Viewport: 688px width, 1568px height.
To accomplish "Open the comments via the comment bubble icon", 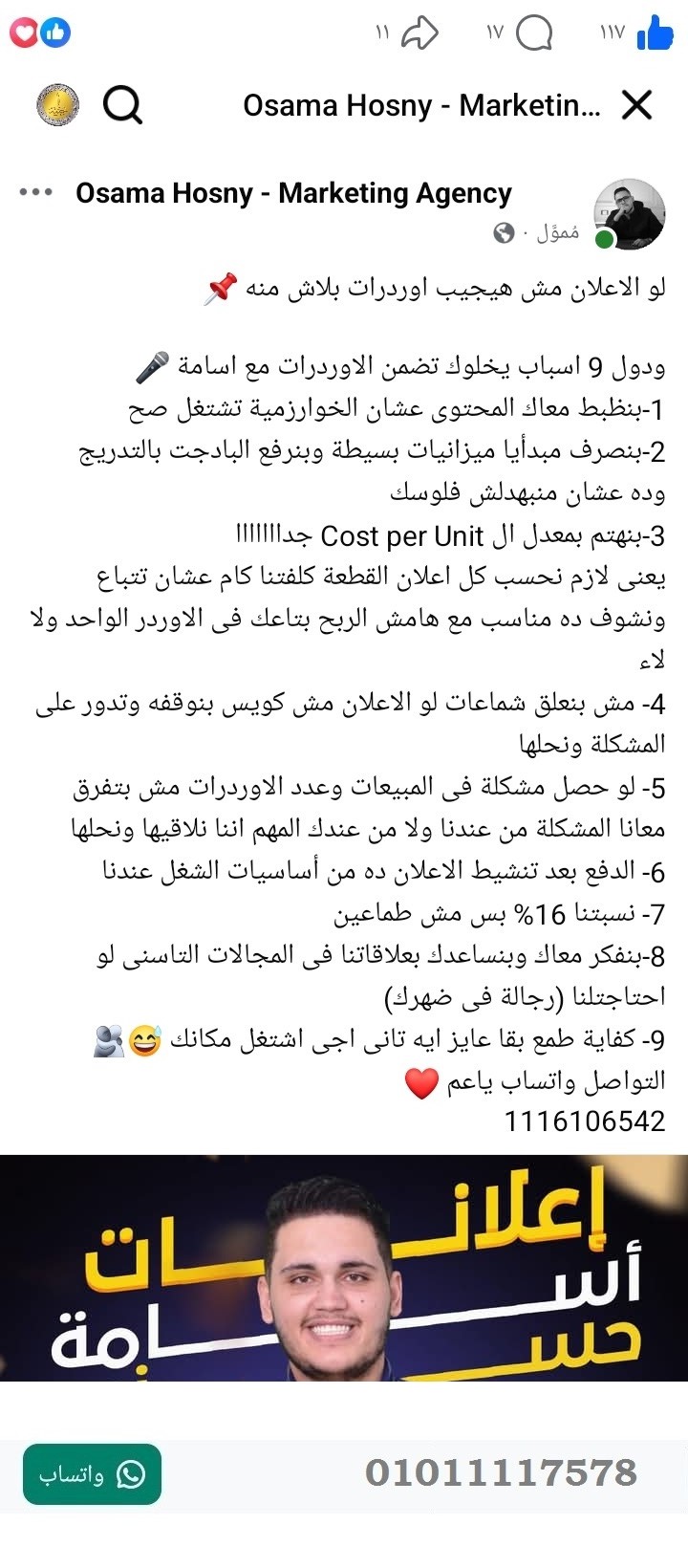I will pos(535,32).
